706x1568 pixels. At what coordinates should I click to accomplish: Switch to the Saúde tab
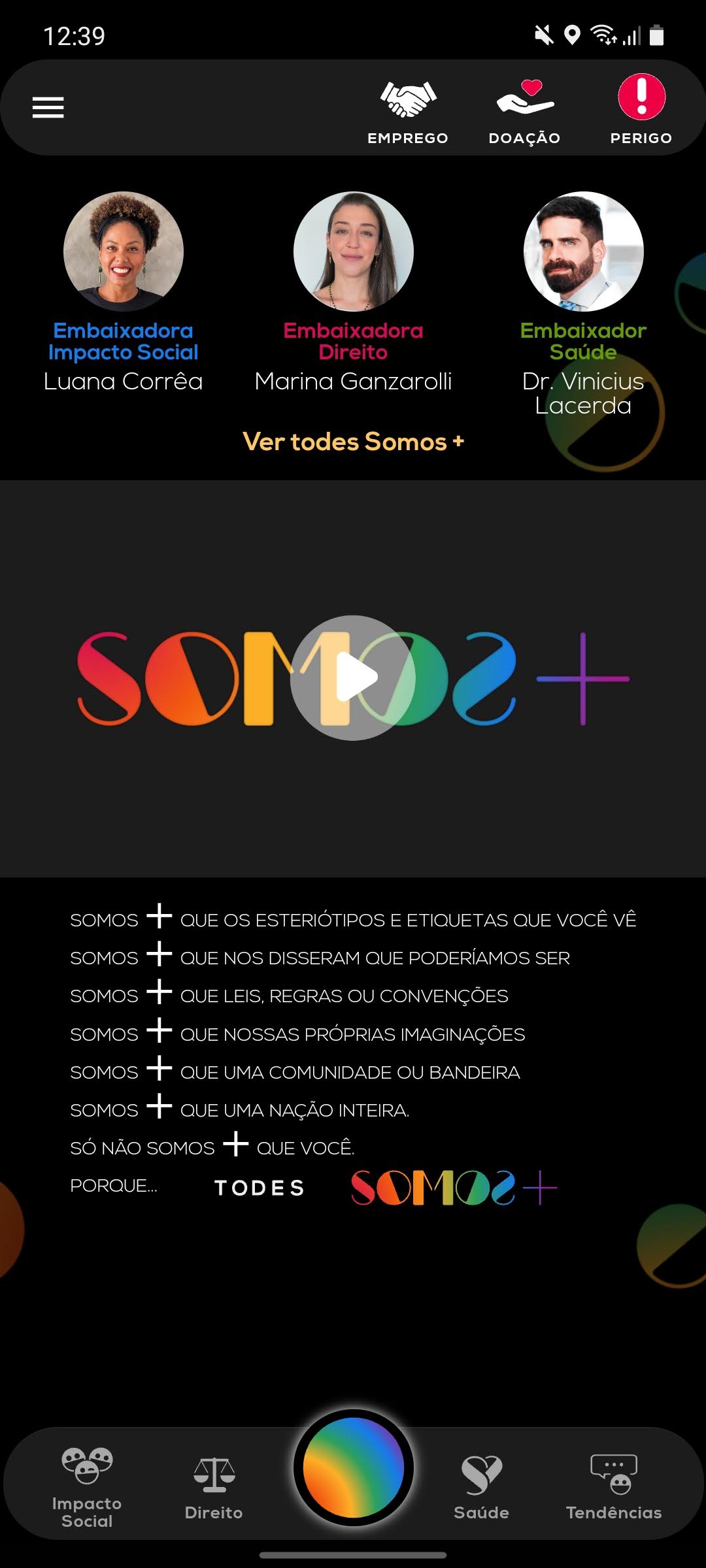click(x=482, y=1487)
